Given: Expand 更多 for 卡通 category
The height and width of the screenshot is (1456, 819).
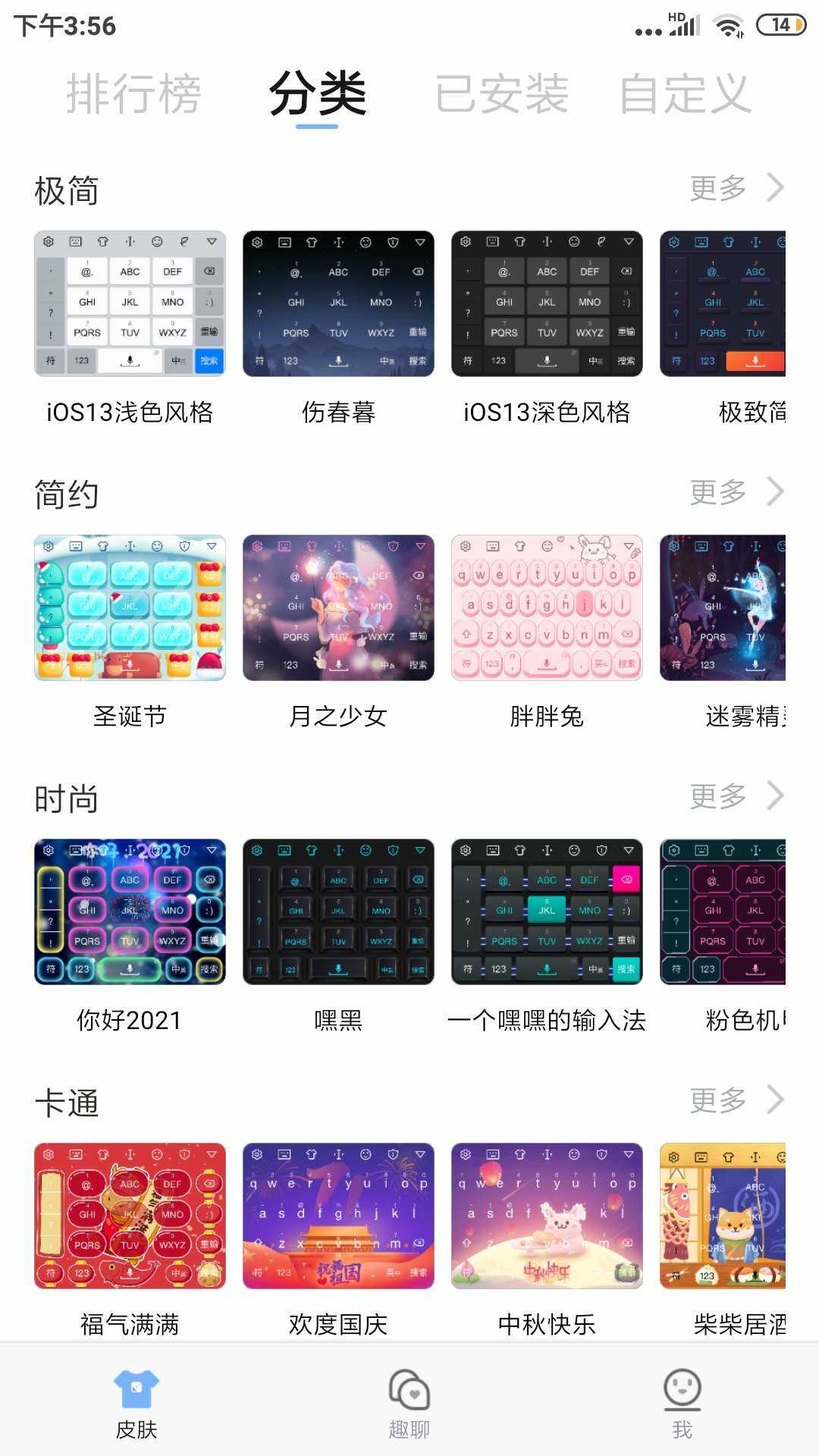Looking at the screenshot, I should (x=736, y=1100).
